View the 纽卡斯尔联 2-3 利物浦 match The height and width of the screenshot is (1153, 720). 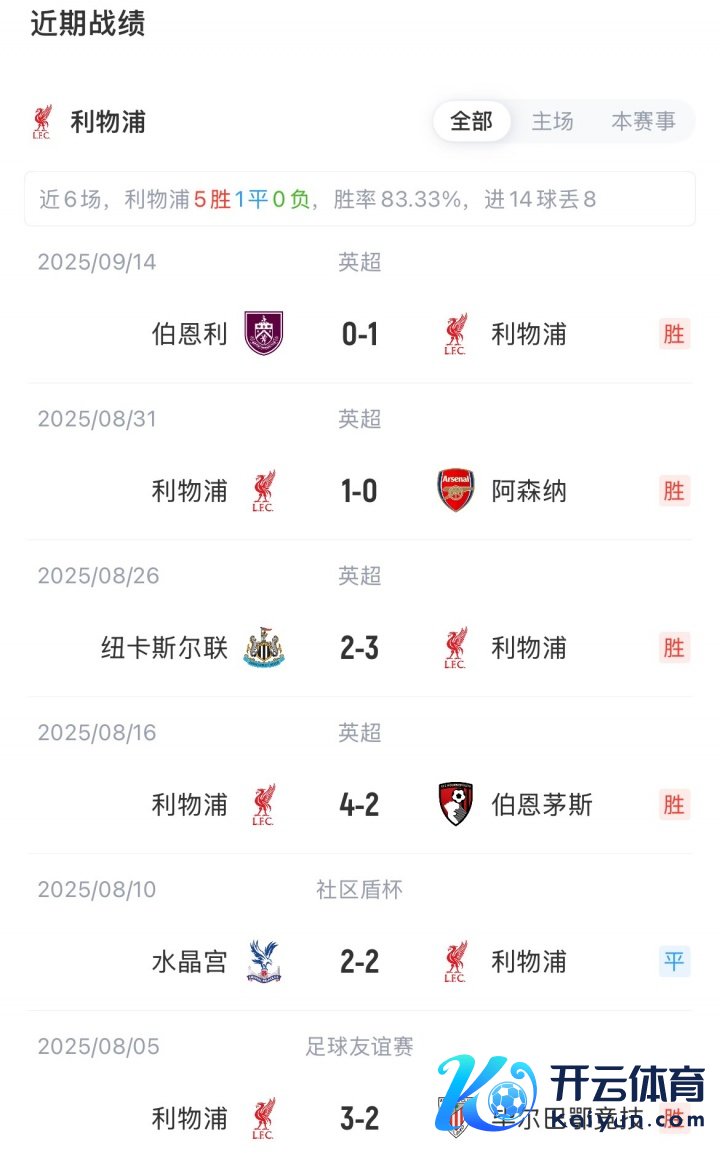pos(359,648)
